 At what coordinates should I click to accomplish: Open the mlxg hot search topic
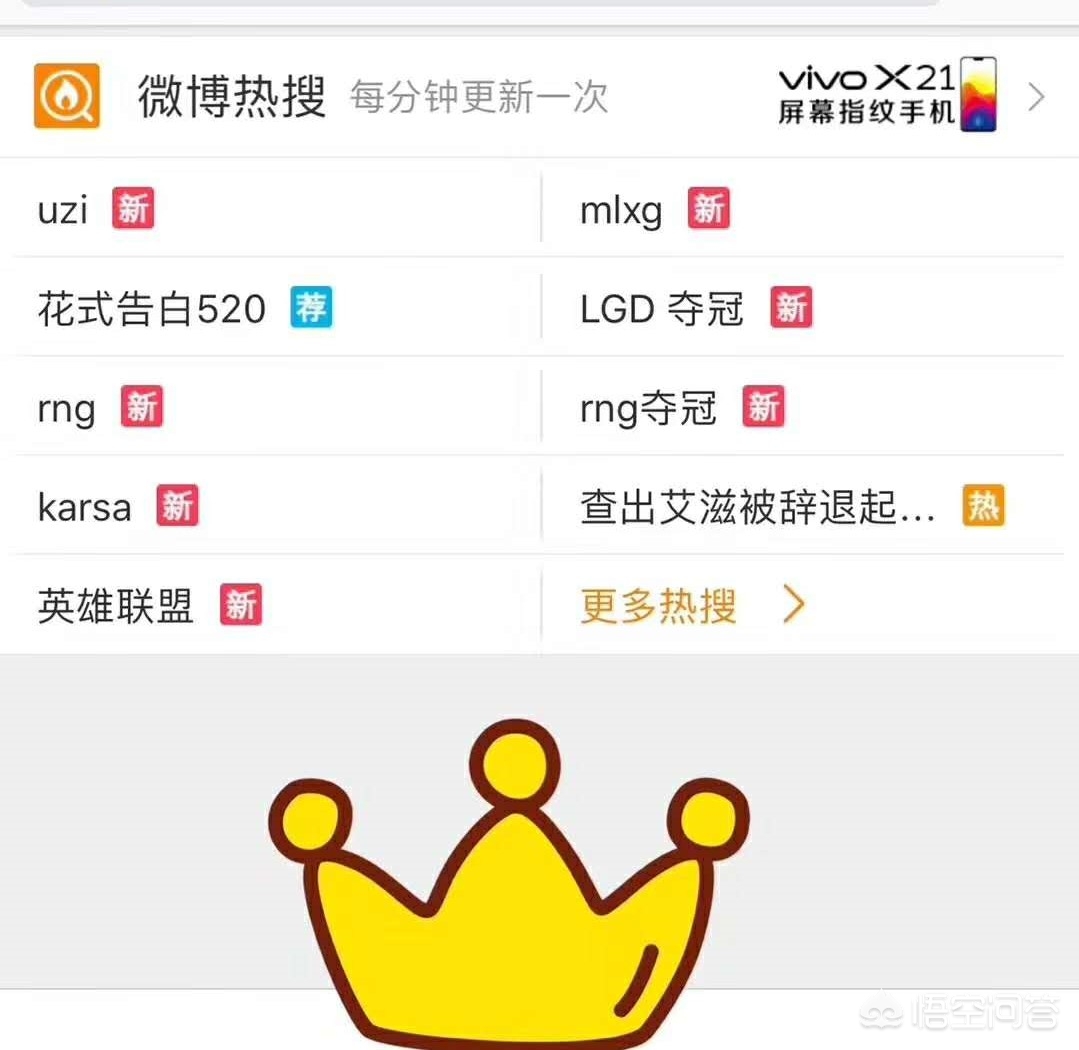tap(622, 210)
